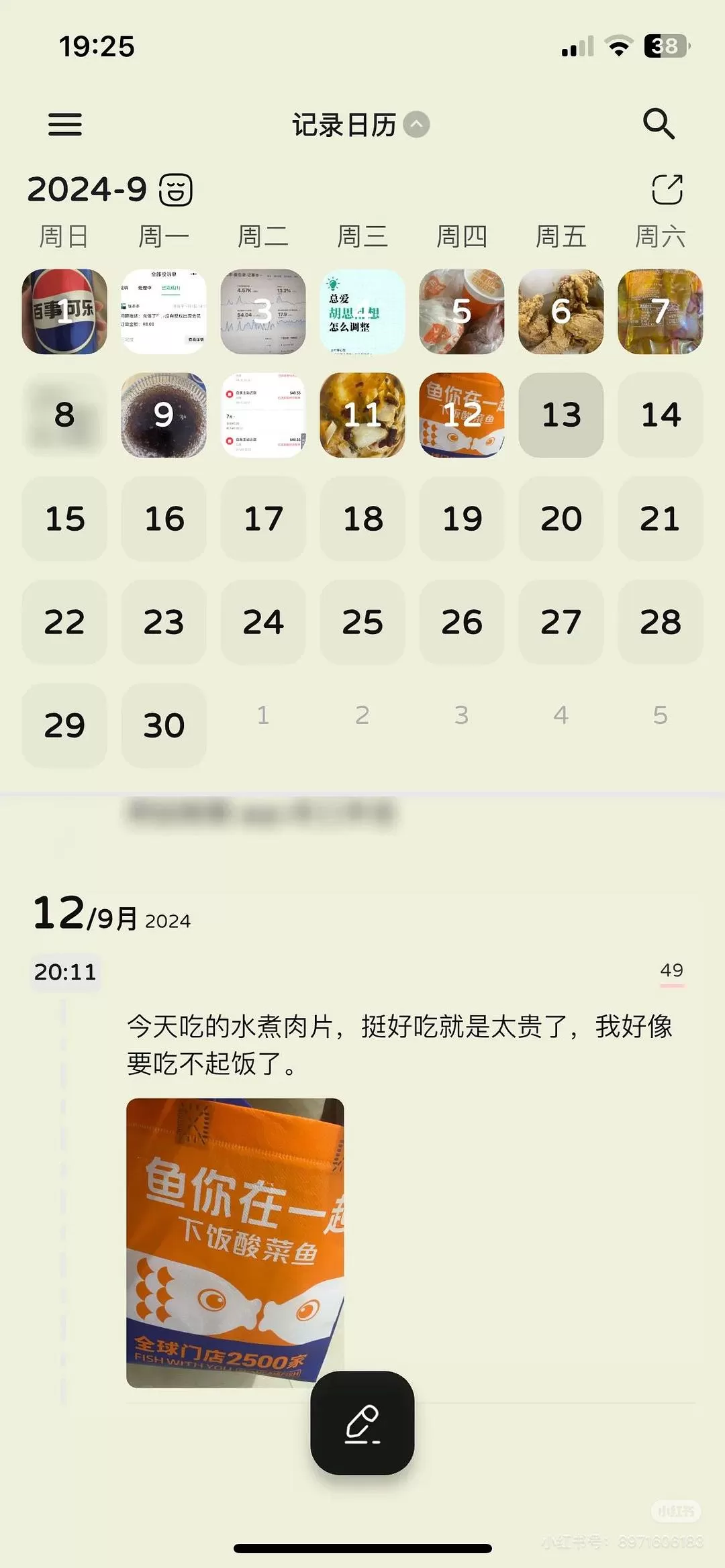Select September 7 in the calendar
Viewport: 725px width, 1568px height.
coord(660,311)
